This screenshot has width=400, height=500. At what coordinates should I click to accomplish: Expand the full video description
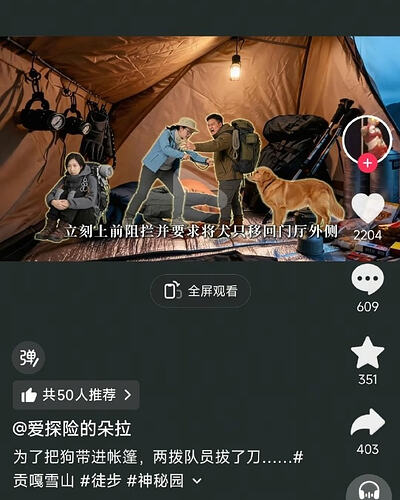(197, 481)
